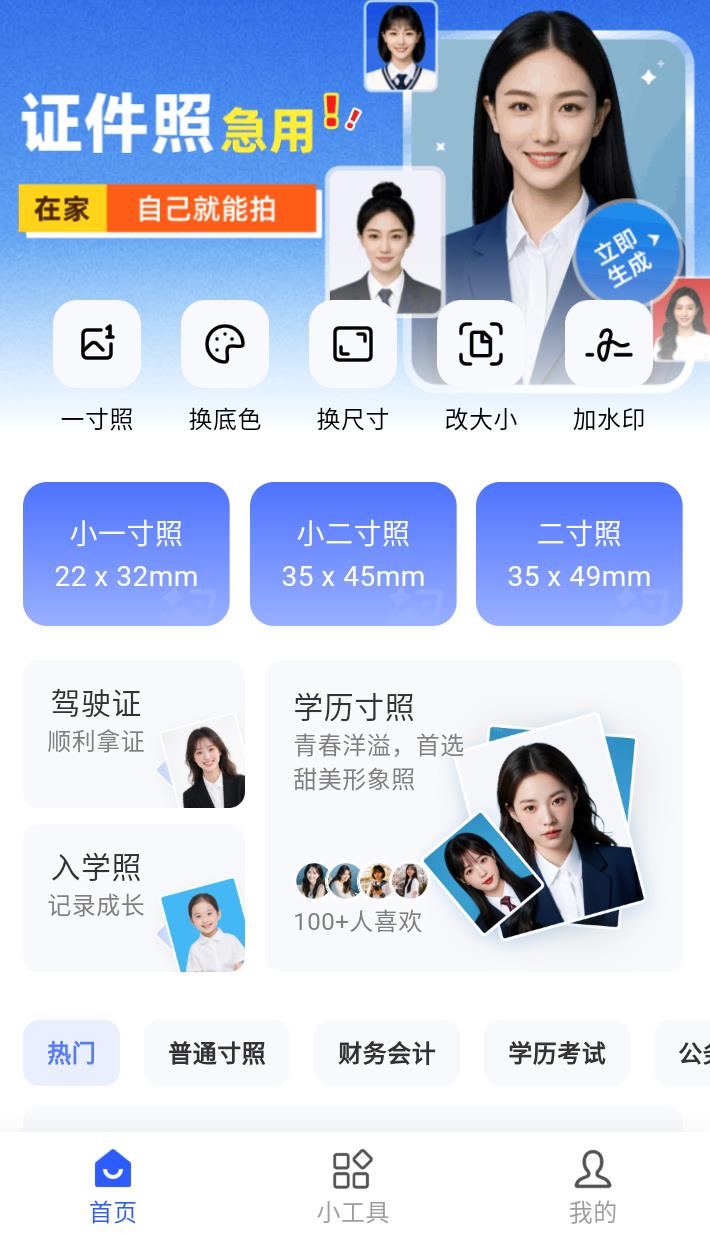Select 二寸照 35 x 49mm size

[579, 554]
